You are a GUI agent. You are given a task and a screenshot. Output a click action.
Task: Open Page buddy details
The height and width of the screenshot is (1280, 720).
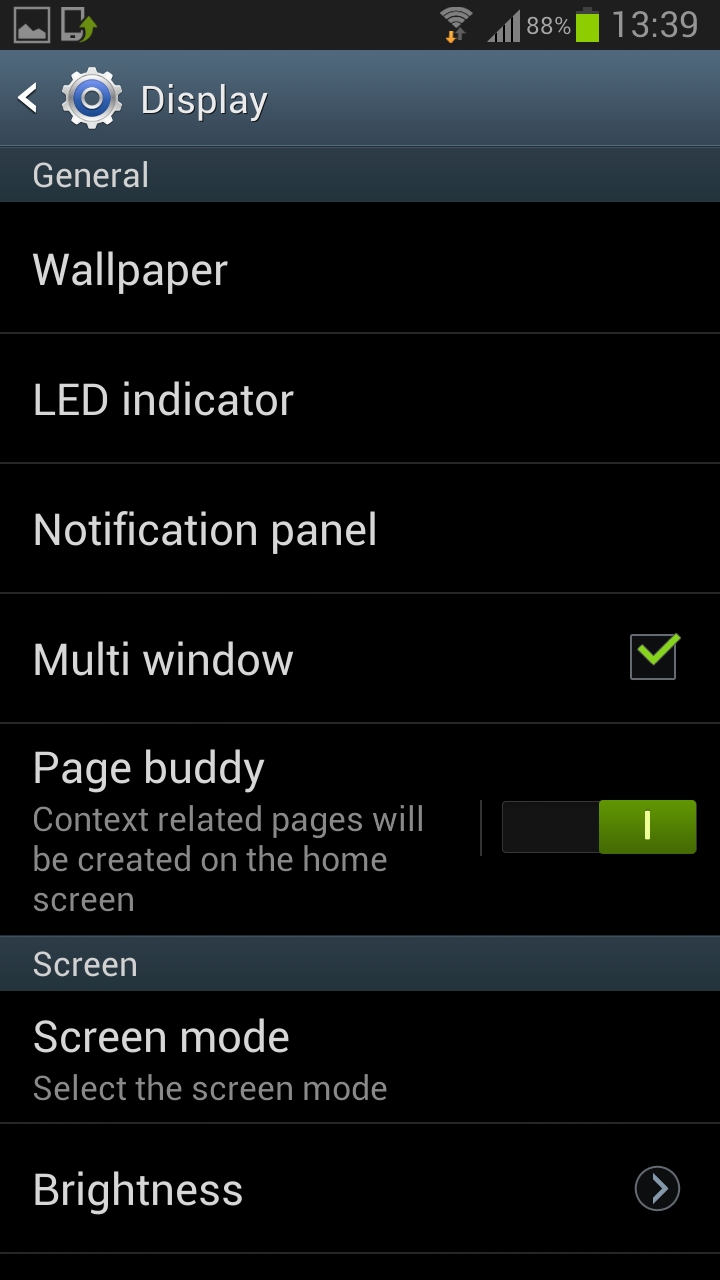pos(230,828)
